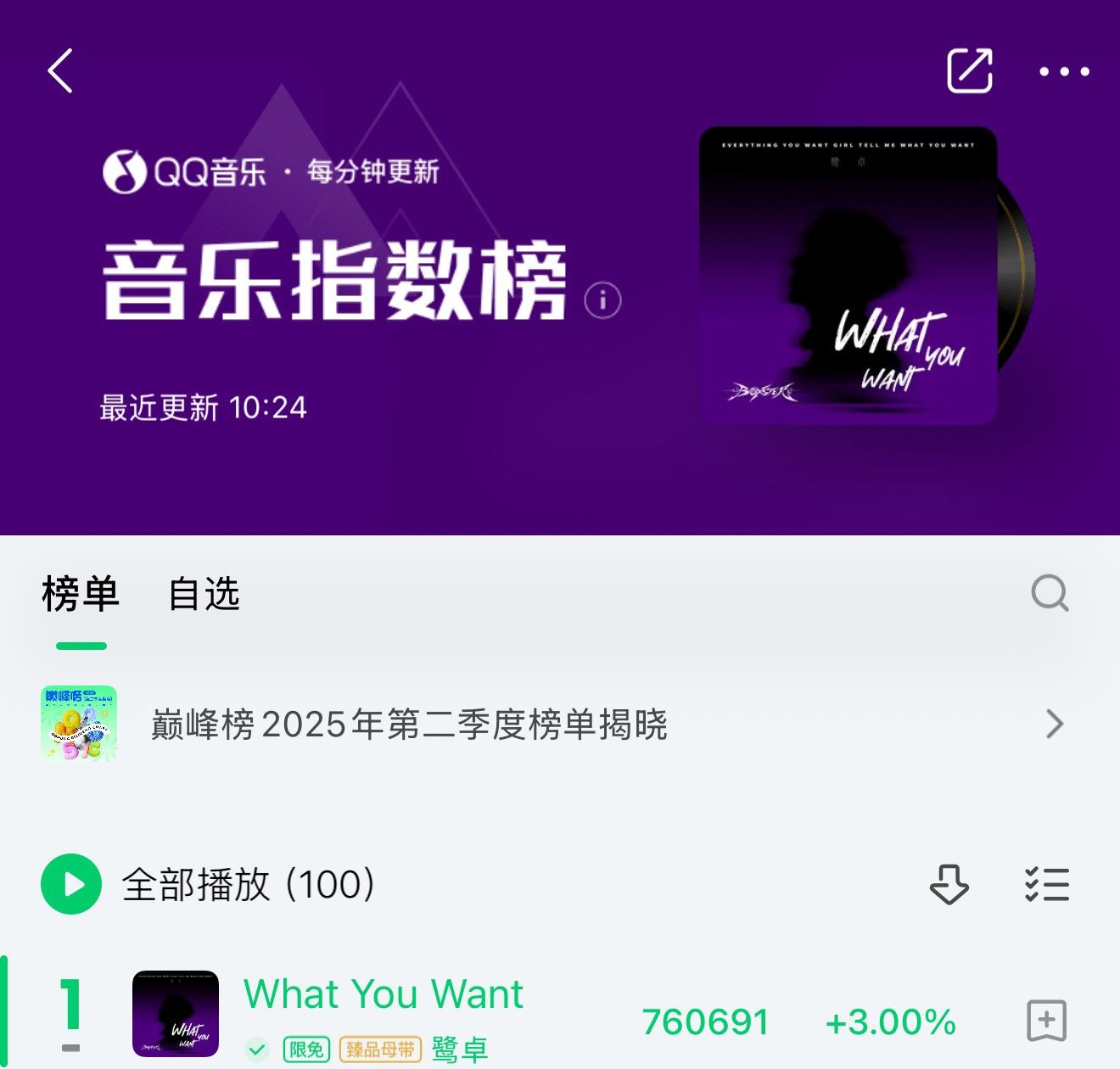
Task: Add What You Want to watchlist
Action: (1046, 1021)
